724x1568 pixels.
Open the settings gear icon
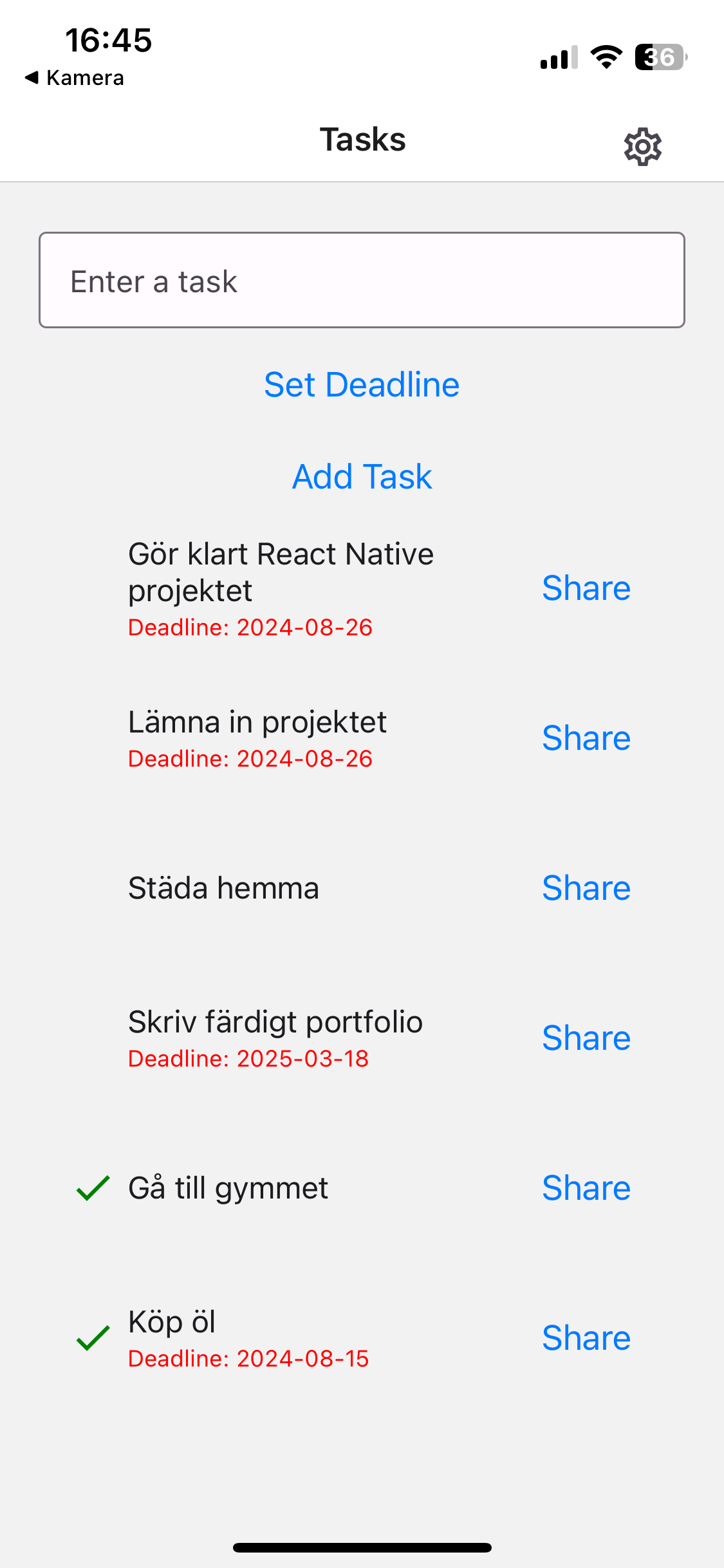click(642, 147)
